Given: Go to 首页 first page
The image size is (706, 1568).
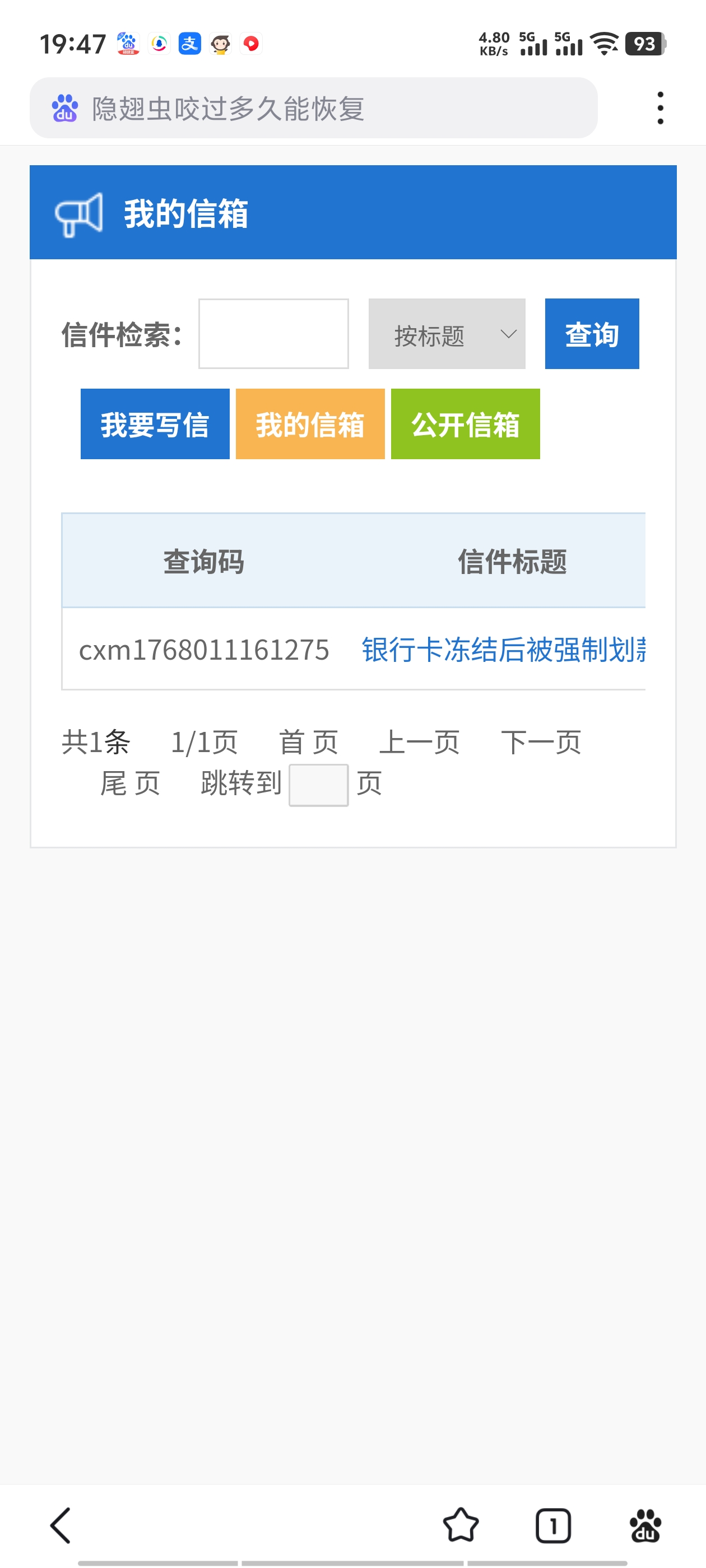Looking at the screenshot, I should 308,742.
